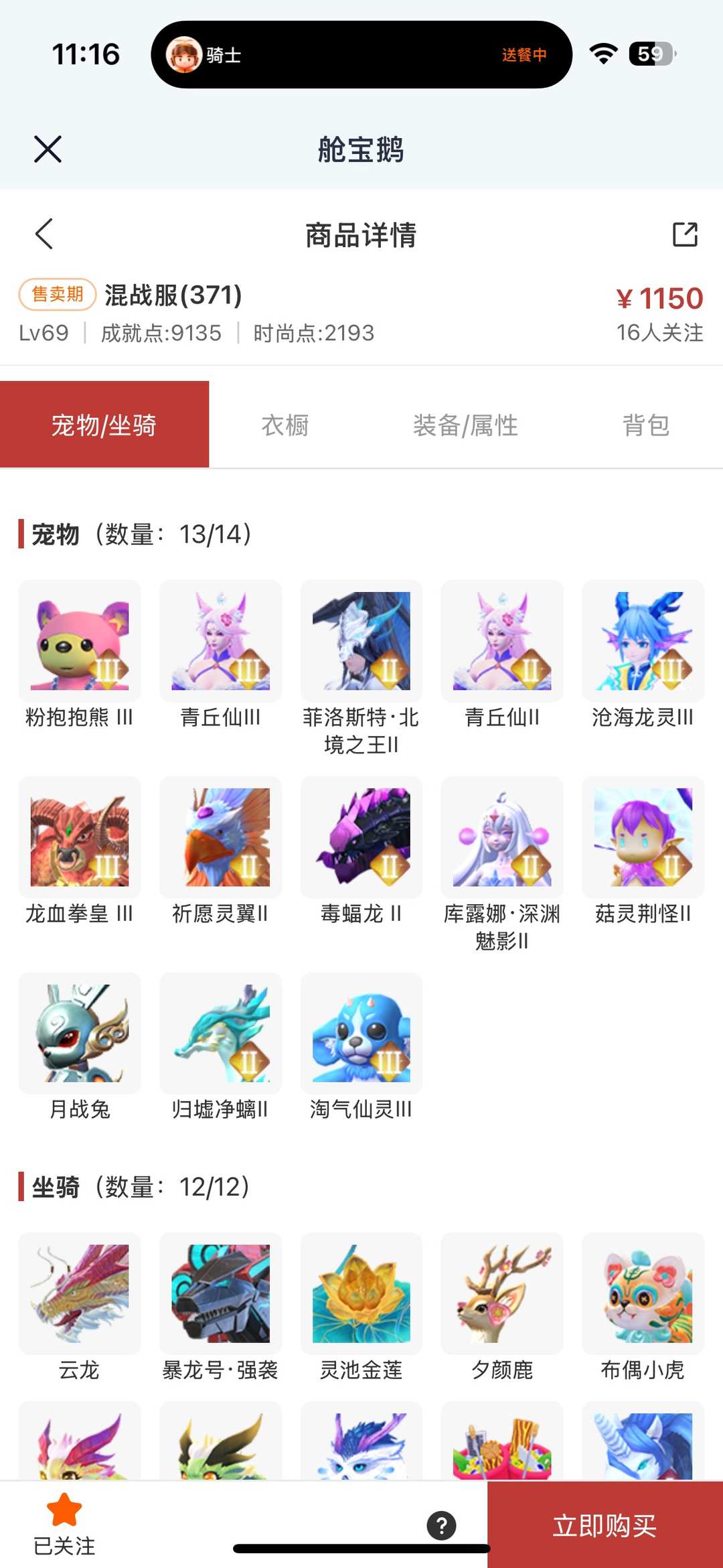The height and width of the screenshot is (1568, 723).
Task: Check the 售卖期 status badge
Action: pos(58,293)
